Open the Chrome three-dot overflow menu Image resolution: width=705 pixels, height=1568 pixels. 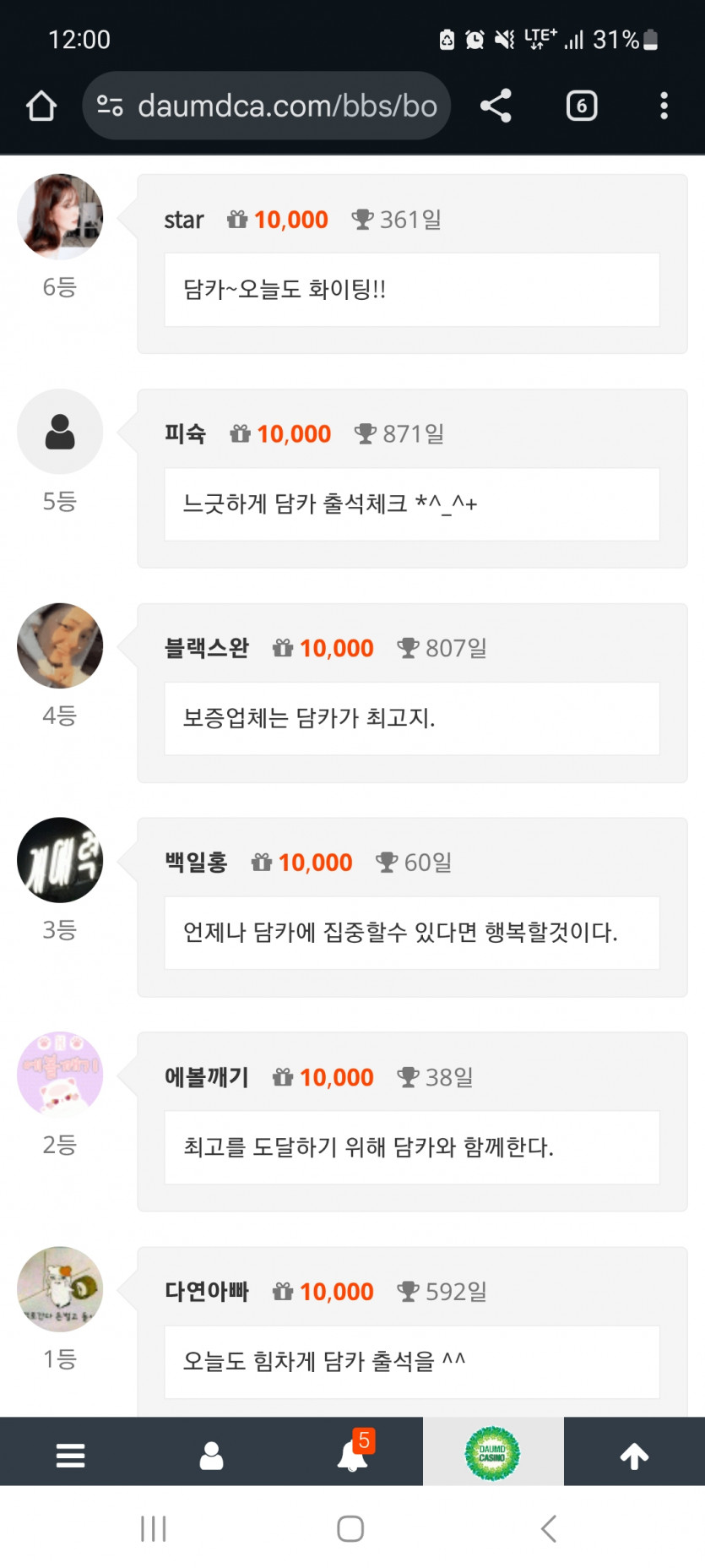pyautogui.click(x=664, y=105)
